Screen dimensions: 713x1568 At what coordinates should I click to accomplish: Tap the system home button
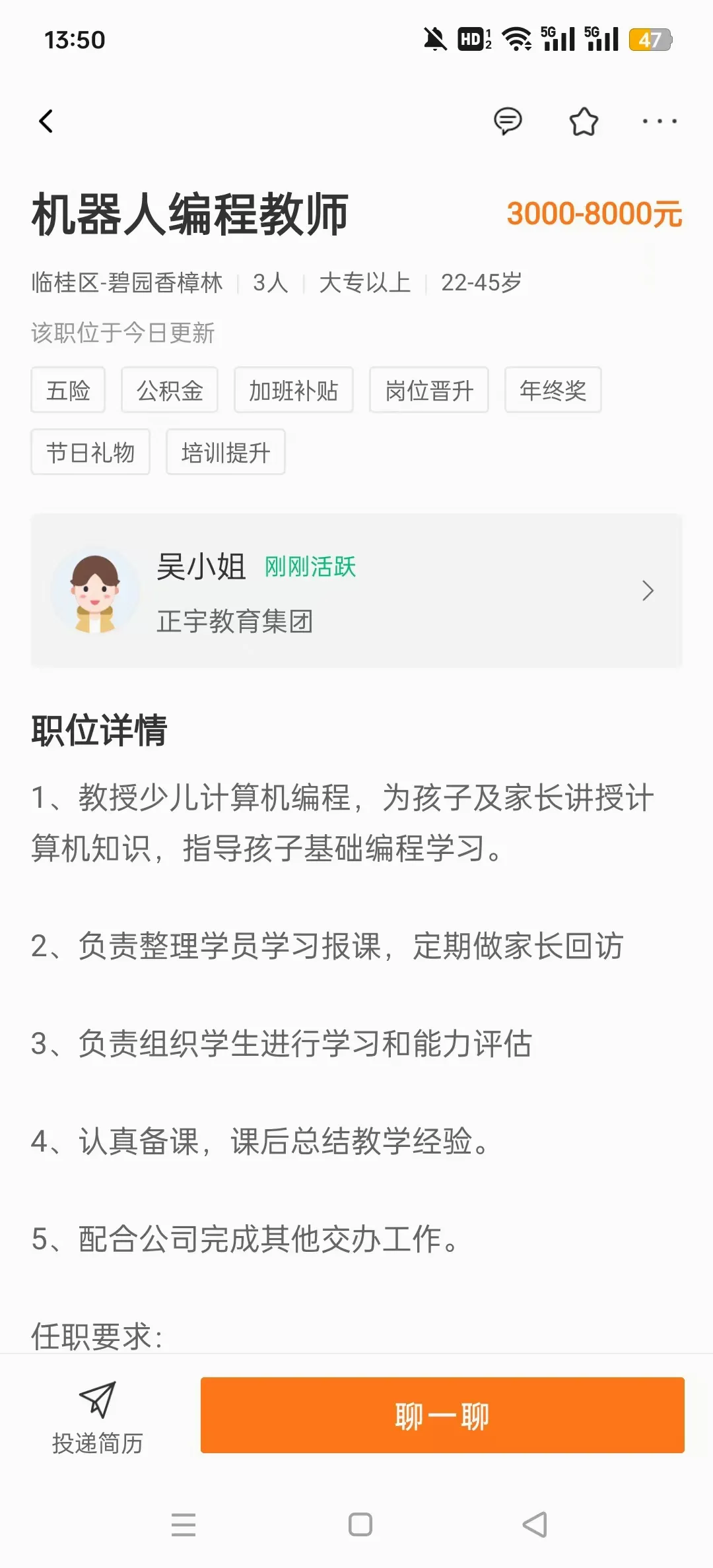360,1524
